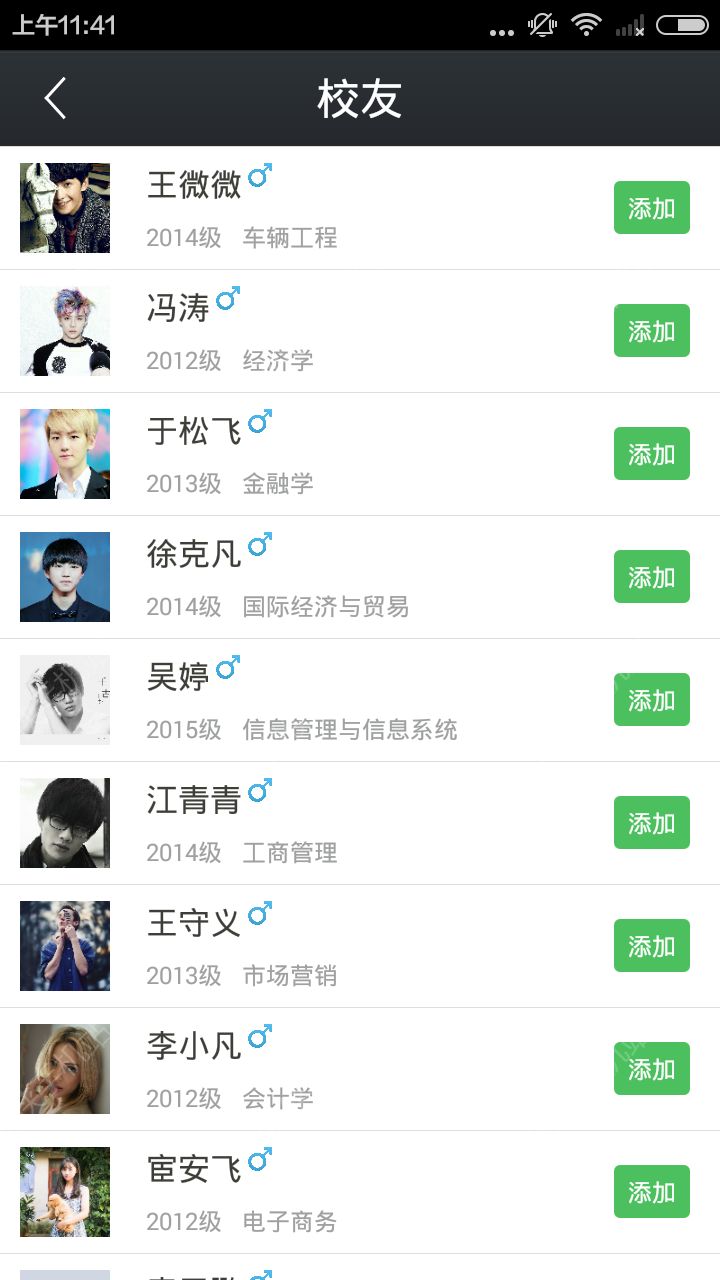Add 王微微 as a friend
This screenshot has height=1280, width=720.
pos(651,208)
